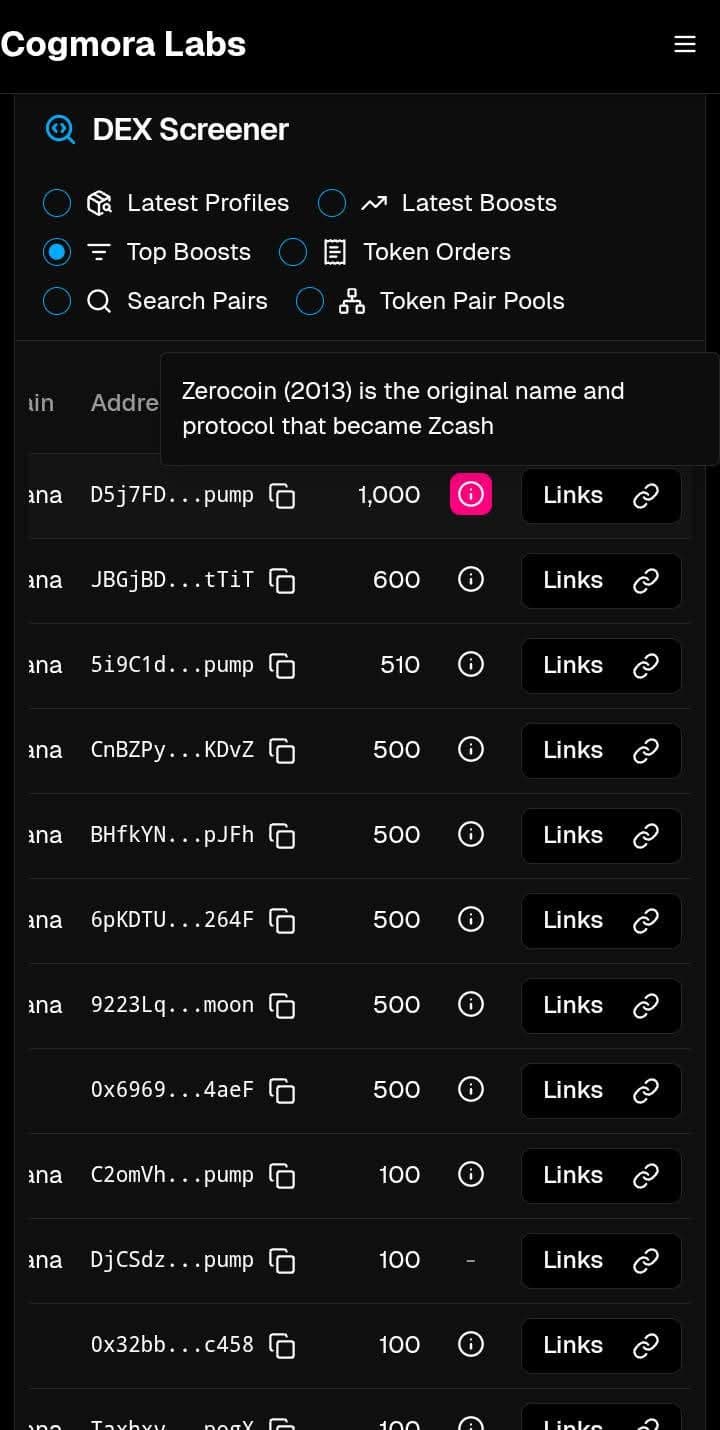View info for BHfkYN...pJFh token

(471, 834)
